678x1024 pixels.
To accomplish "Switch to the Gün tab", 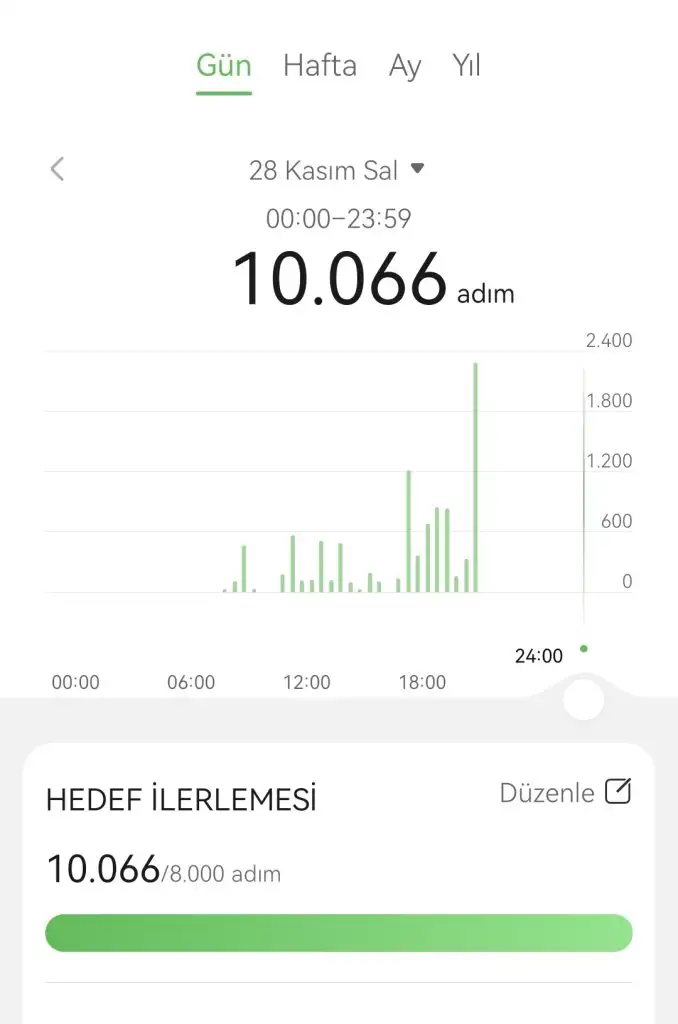I will pos(224,66).
